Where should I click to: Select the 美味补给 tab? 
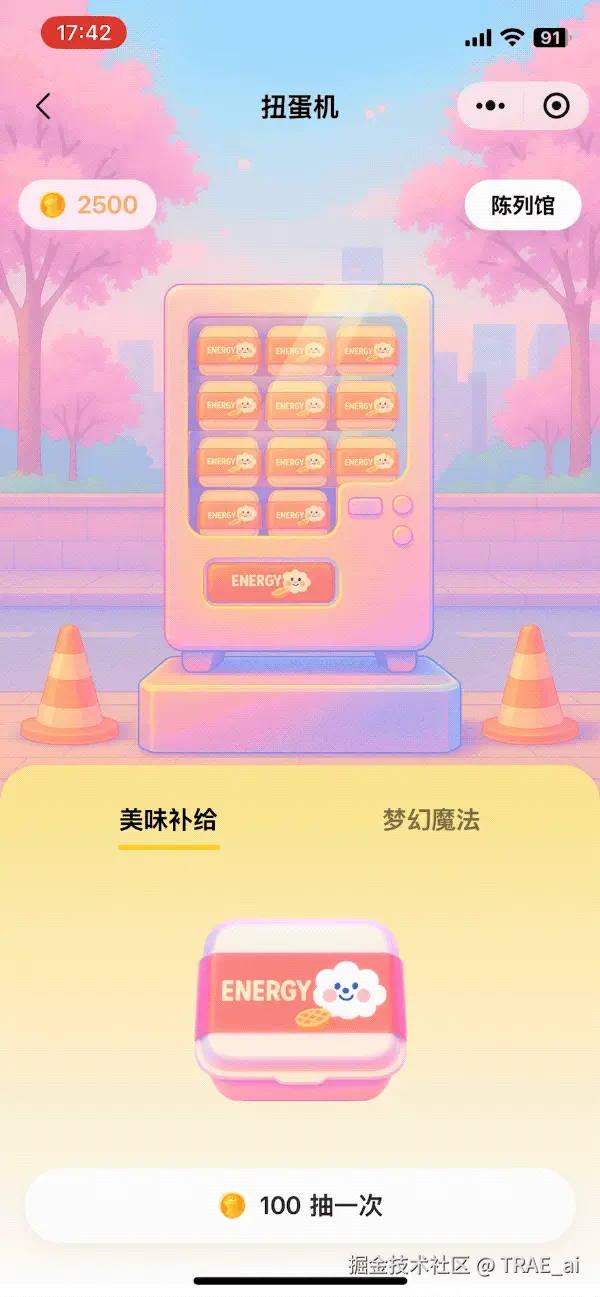(x=168, y=820)
